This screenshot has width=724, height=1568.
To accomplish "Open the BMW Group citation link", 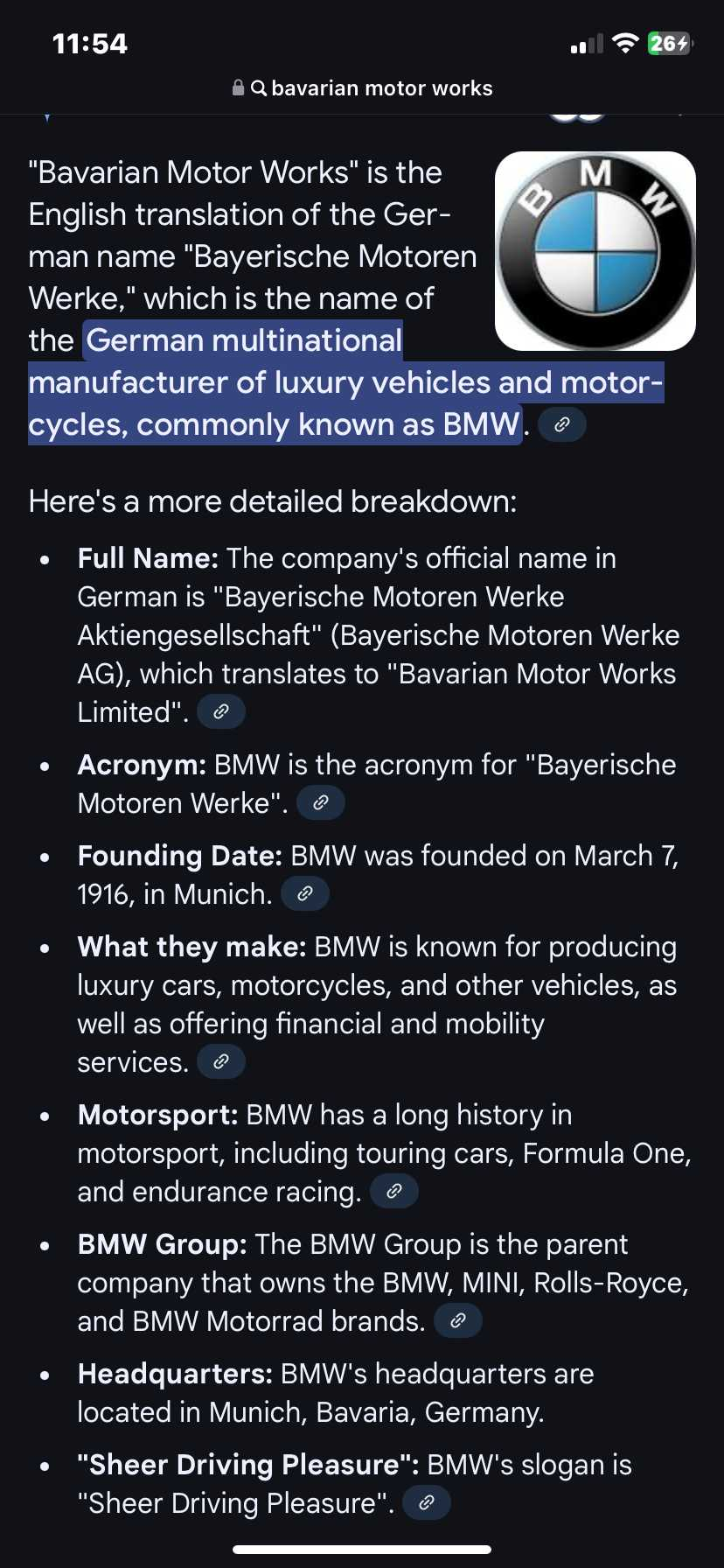I will click(458, 1320).
